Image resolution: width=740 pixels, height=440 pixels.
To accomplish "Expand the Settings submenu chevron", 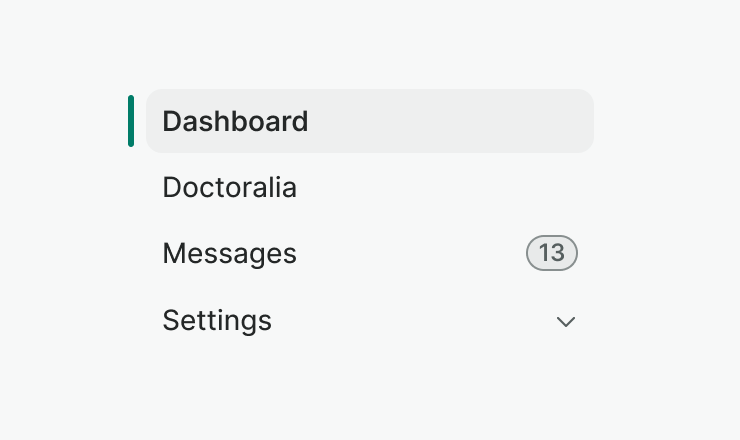I will (x=566, y=322).
